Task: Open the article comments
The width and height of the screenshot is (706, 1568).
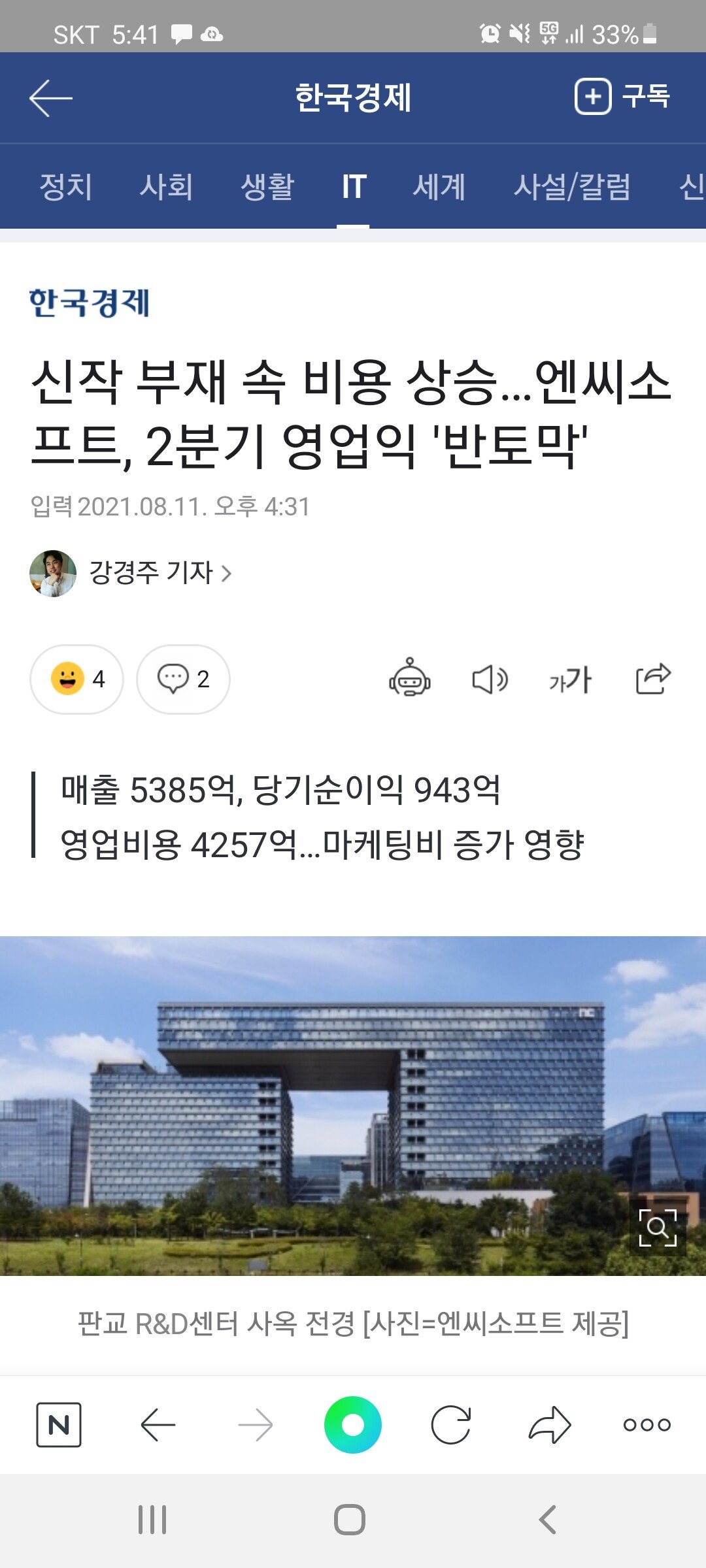Action: [183, 679]
